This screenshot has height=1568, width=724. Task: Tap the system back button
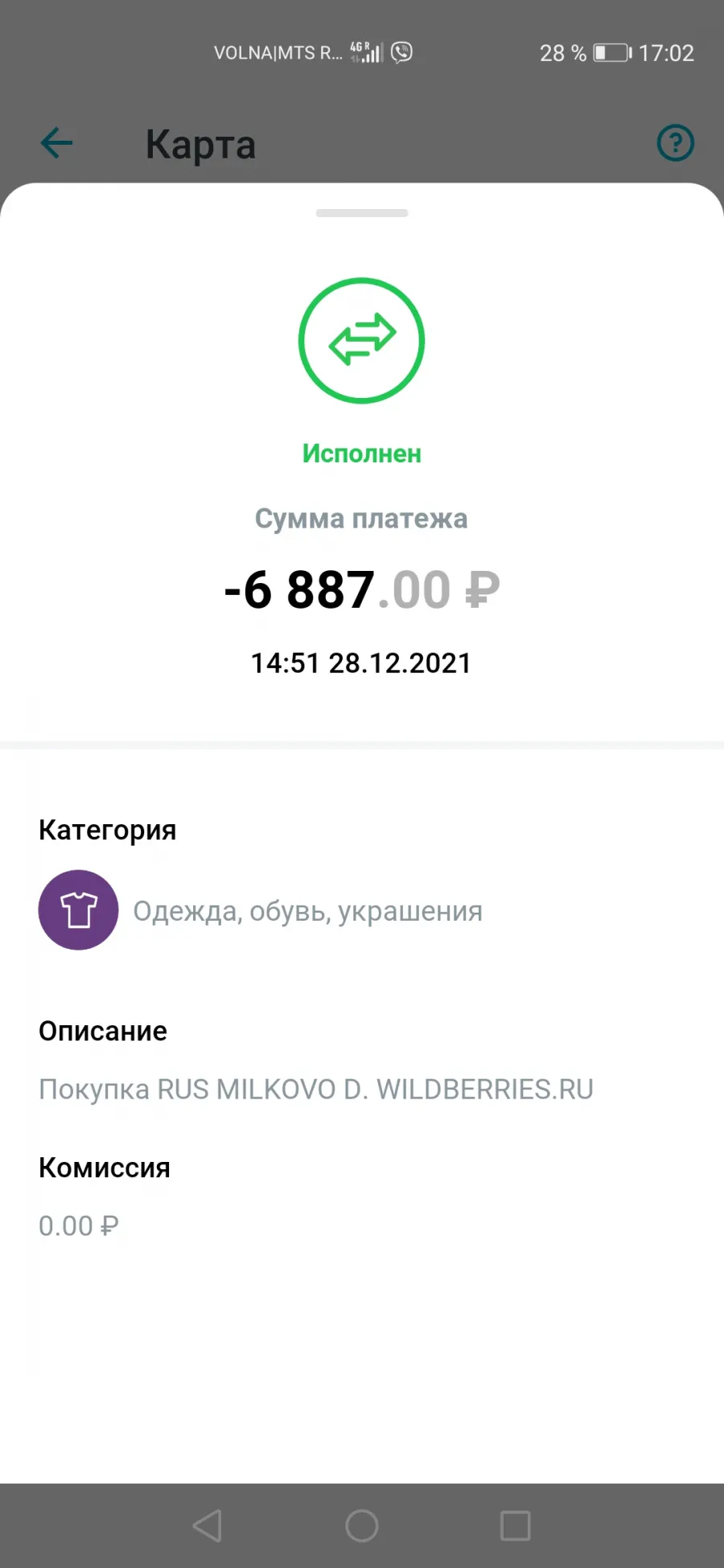coord(208,1525)
